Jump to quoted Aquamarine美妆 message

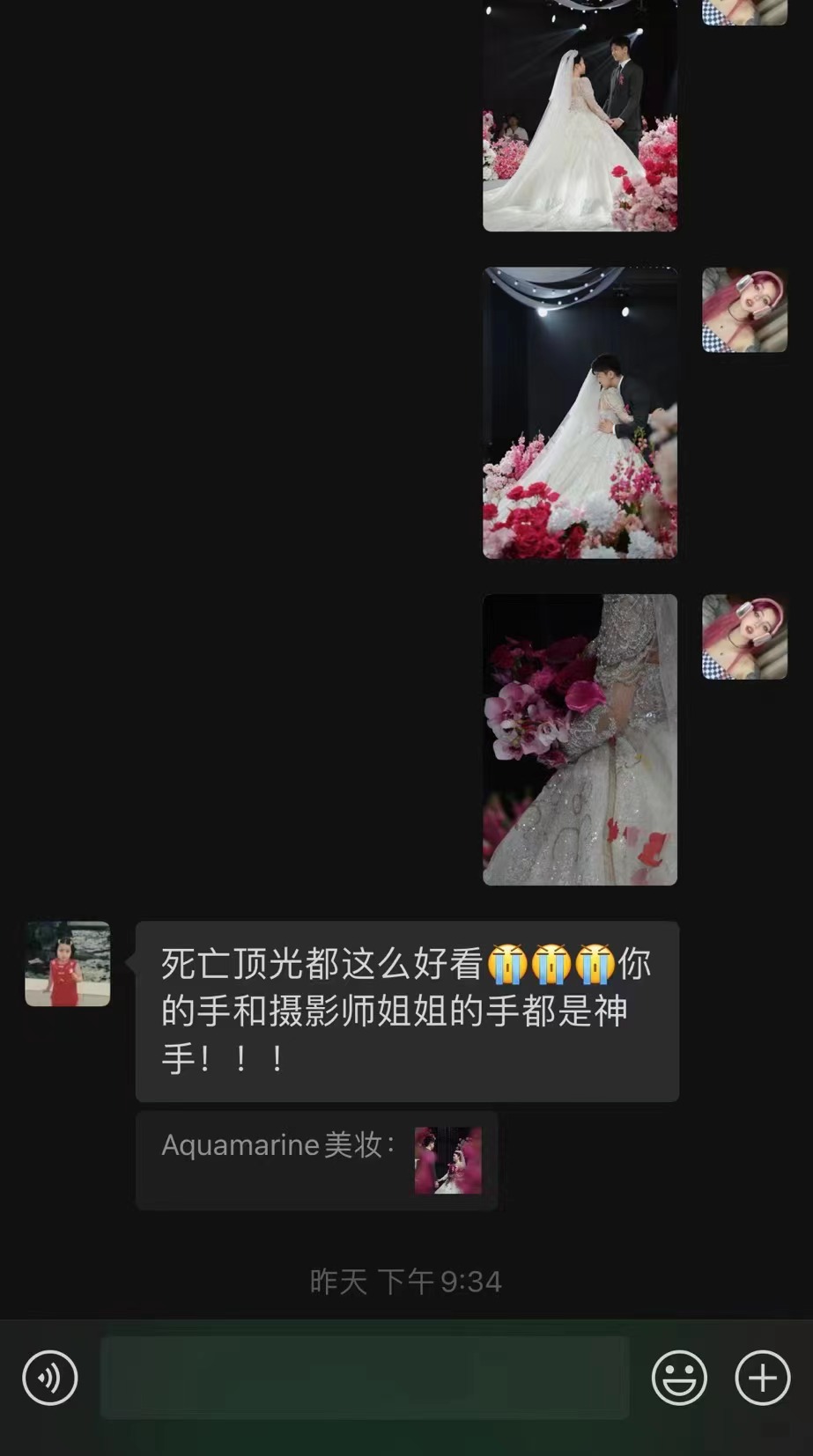pos(317,1160)
